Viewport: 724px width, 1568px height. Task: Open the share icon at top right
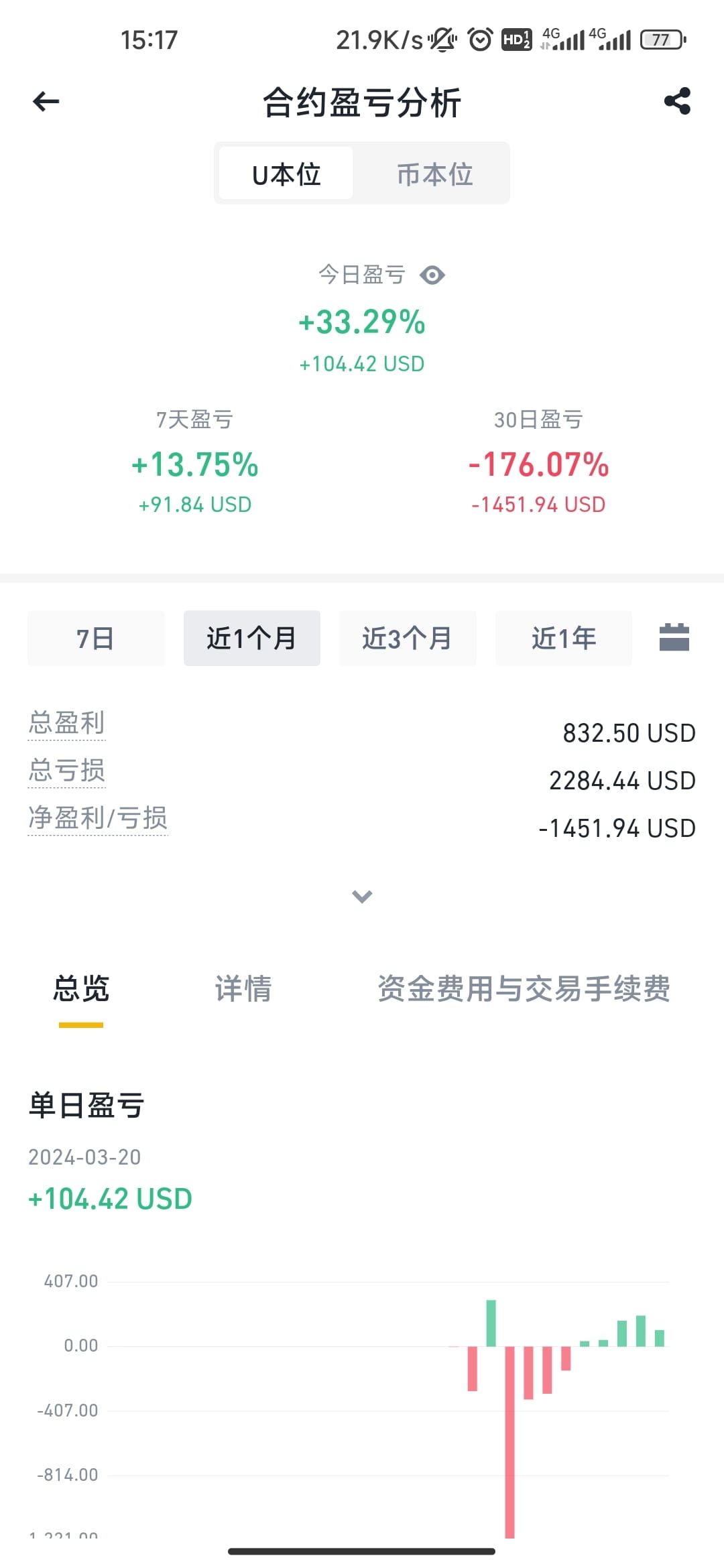tap(677, 101)
